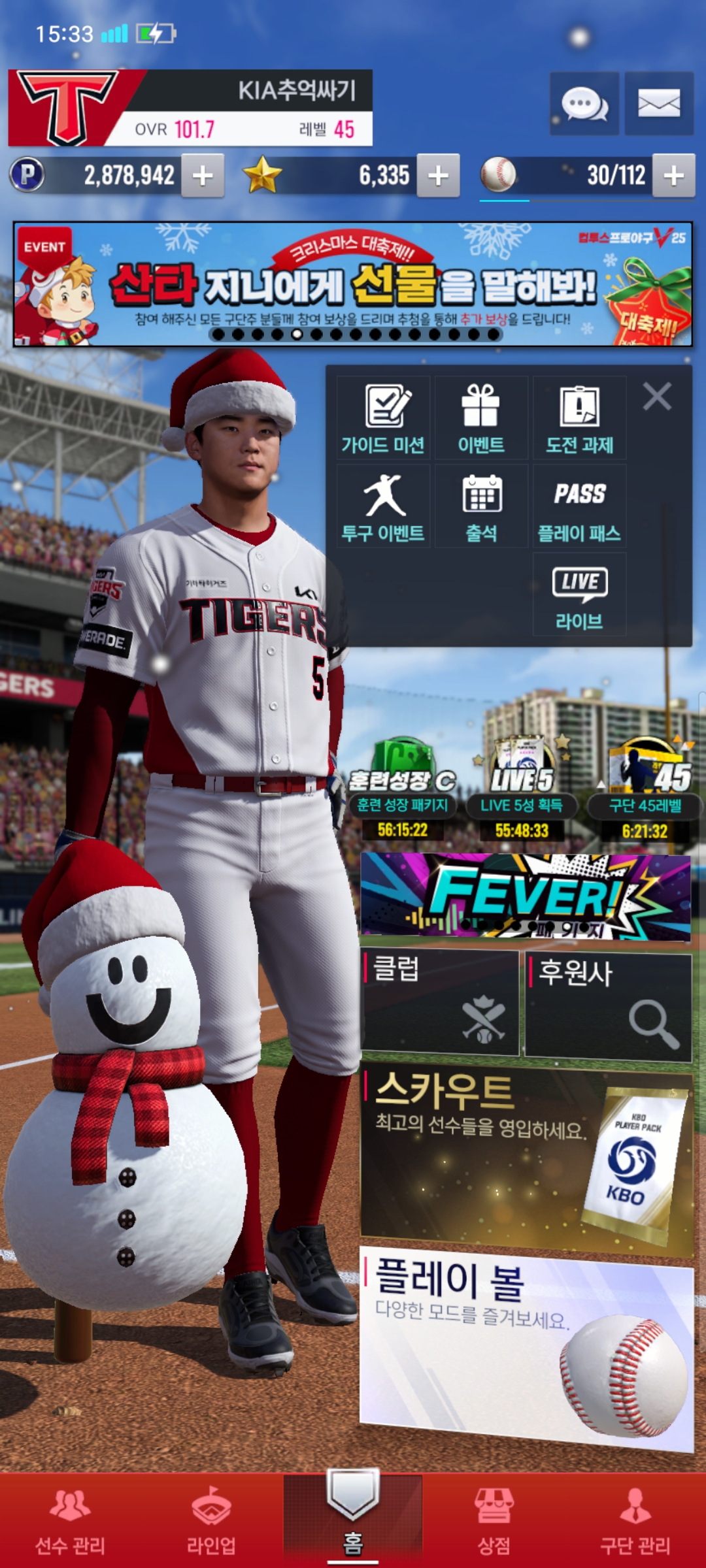
Task: Recharge baseballs with the plus button
Action: click(x=673, y=176)
